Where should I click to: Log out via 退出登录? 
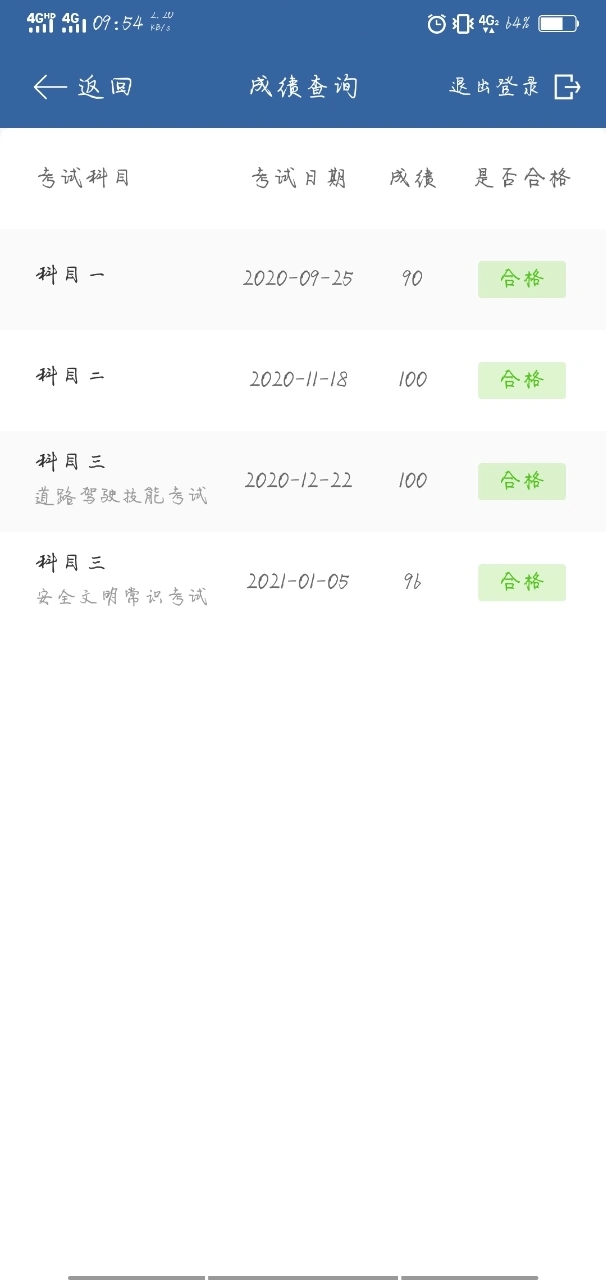[x=515, y=87]
